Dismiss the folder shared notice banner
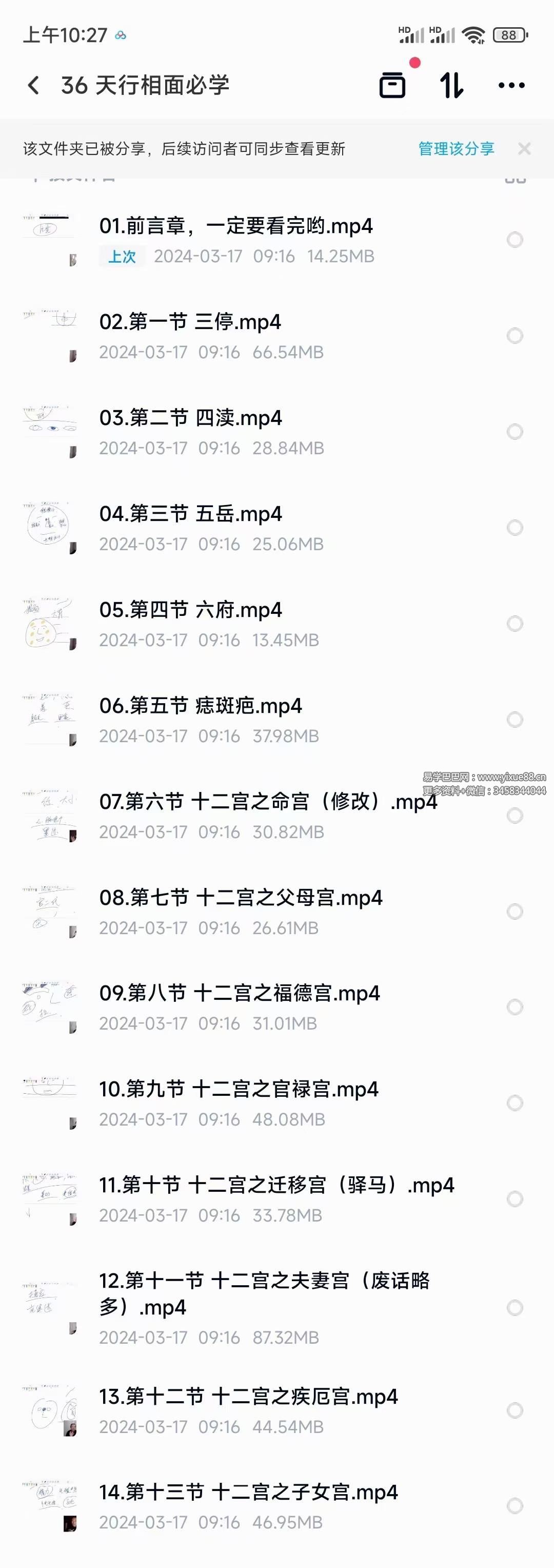554x1568 pixels. coord(524,148)
